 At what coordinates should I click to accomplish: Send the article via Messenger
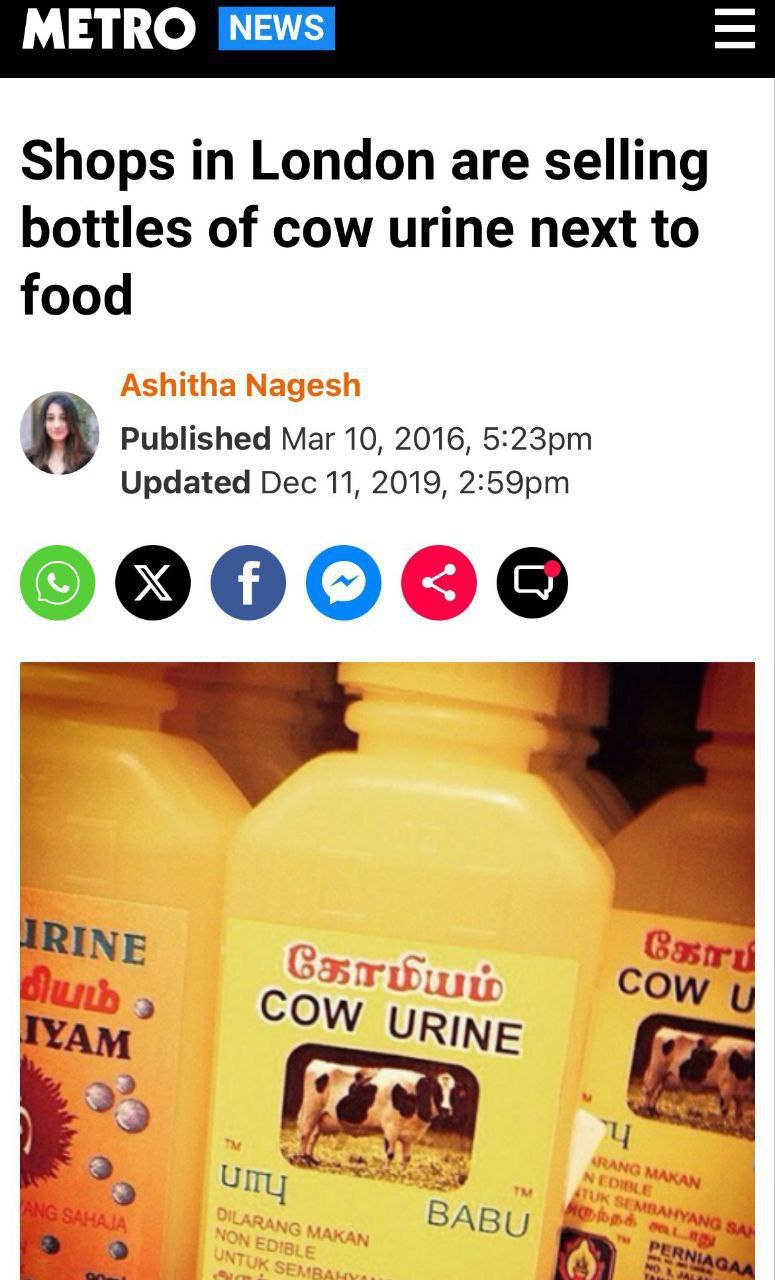coord(343,583)
